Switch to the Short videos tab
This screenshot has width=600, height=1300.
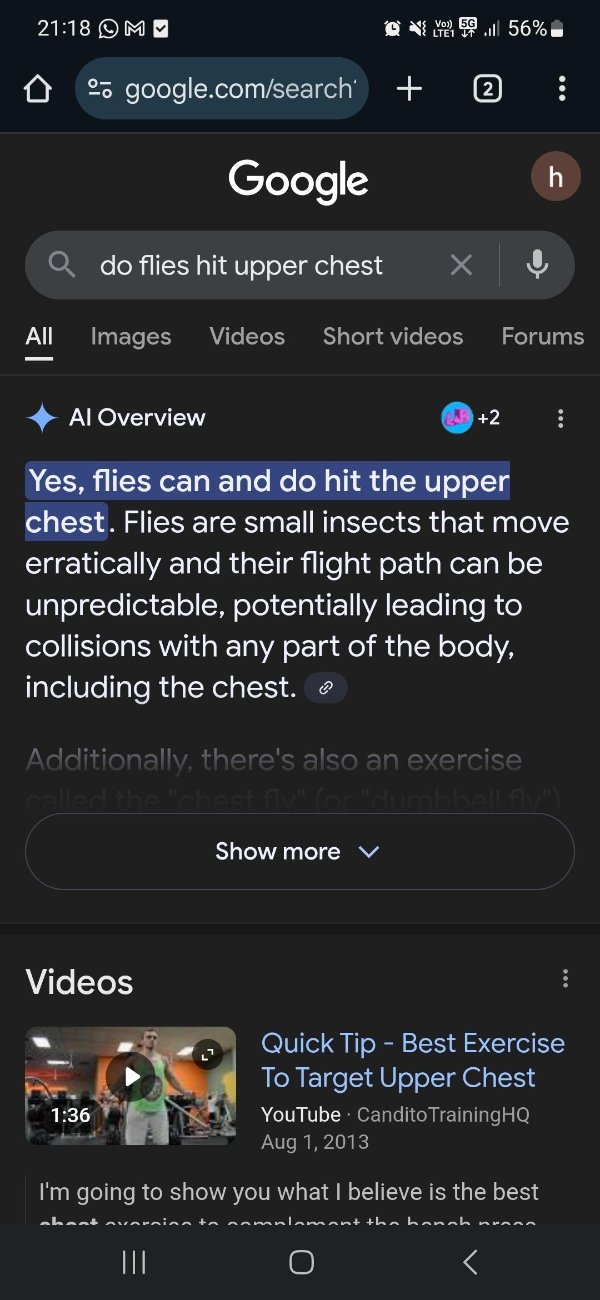(392, 336)
